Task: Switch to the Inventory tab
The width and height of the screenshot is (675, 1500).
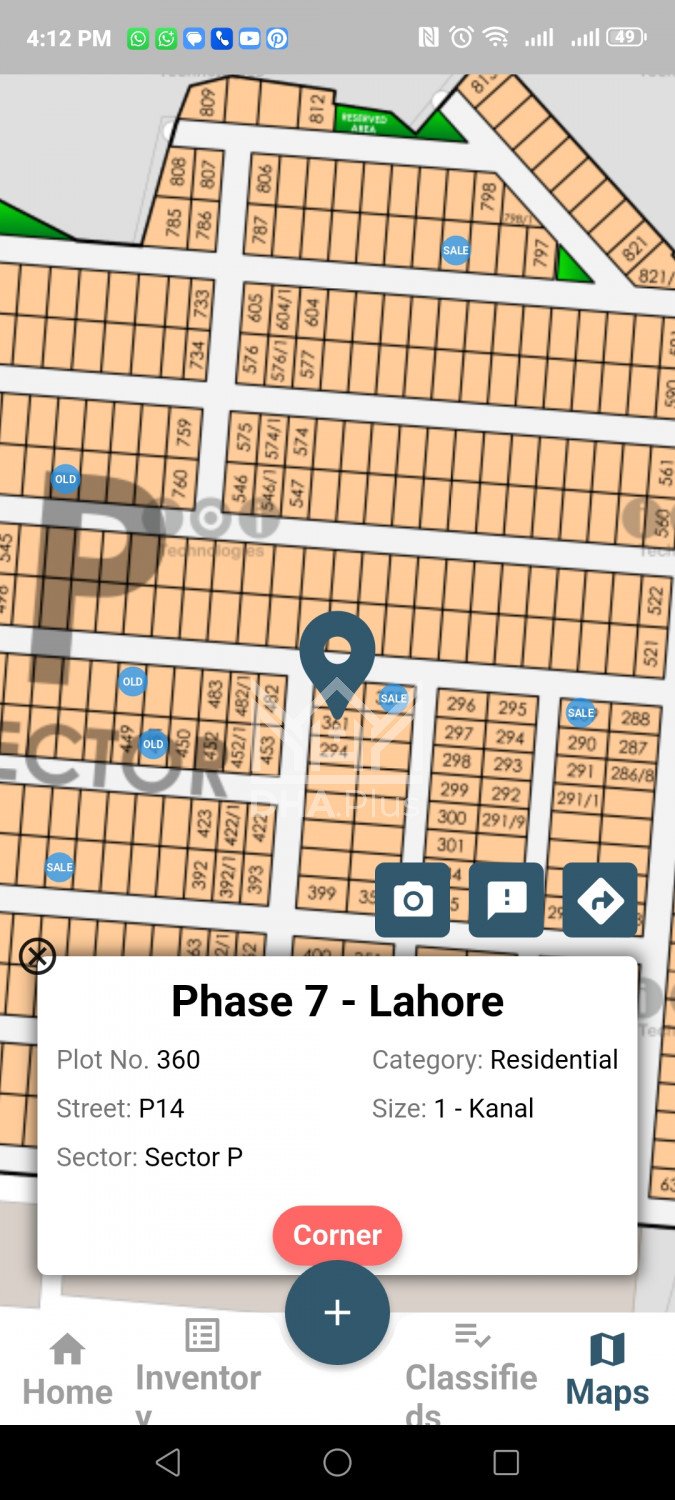Action: click(x=202, y=1370)
